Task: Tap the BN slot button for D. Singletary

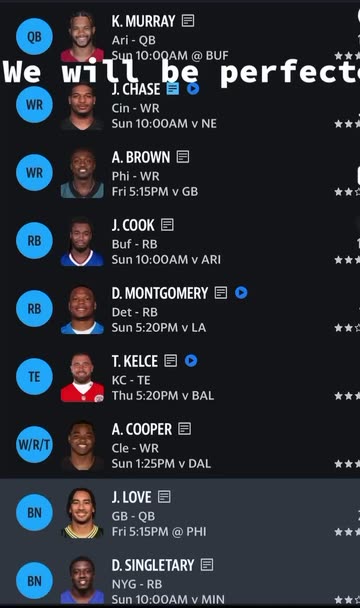Action: [34, 580]
